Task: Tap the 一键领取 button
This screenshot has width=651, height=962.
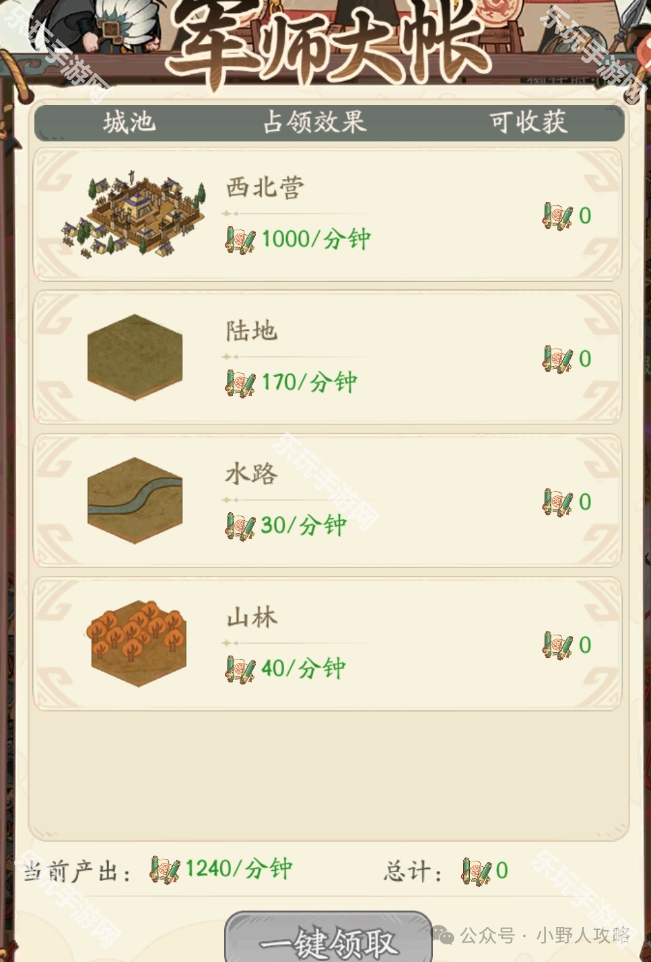Action: [x=328, y=940]
